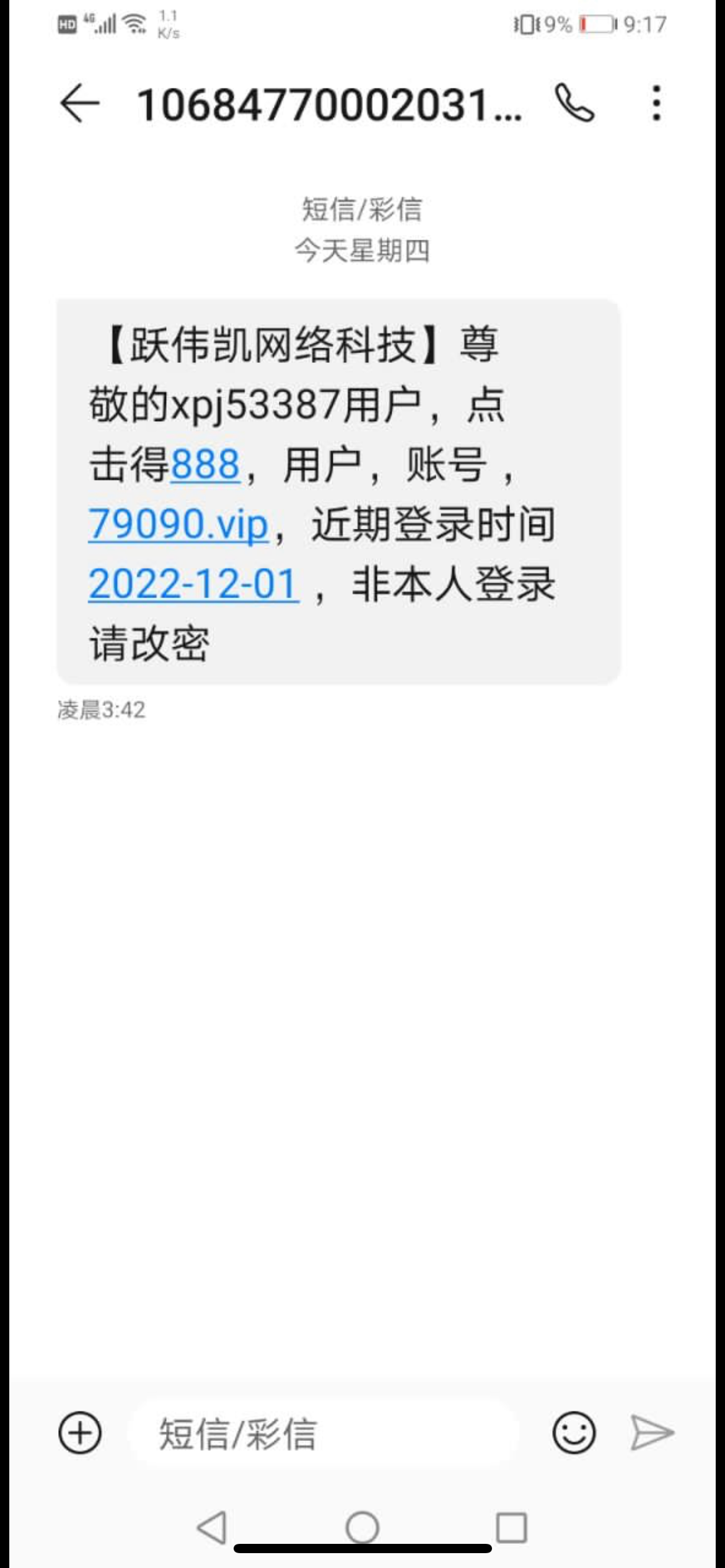Open the emoji picker
725x1568 pixels.
pyautogui.click(x=574, y=1432)
